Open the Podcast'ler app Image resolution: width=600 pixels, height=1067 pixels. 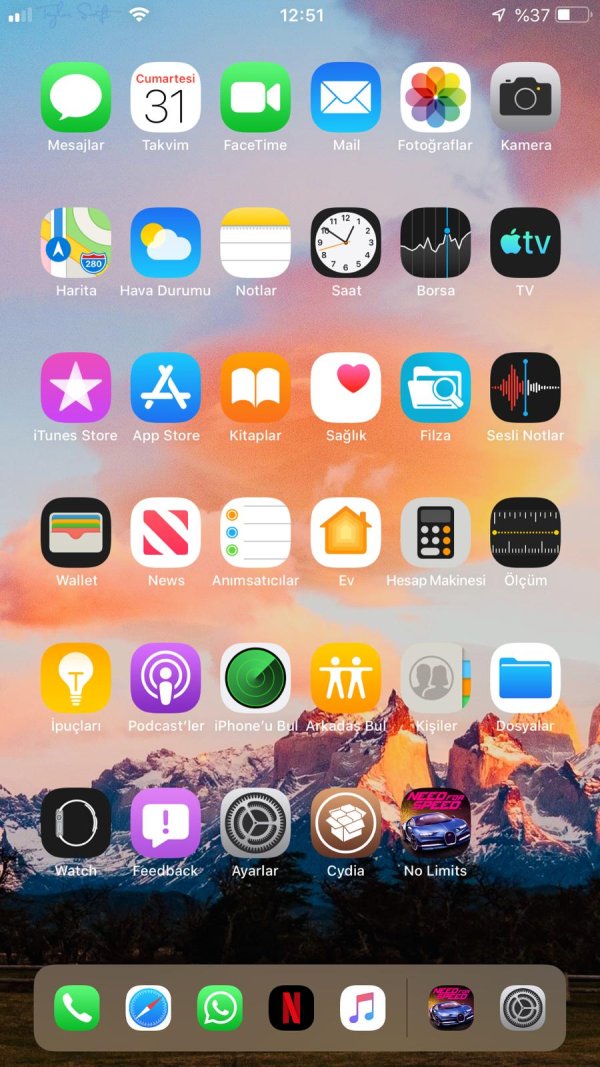tap(166, 678)
